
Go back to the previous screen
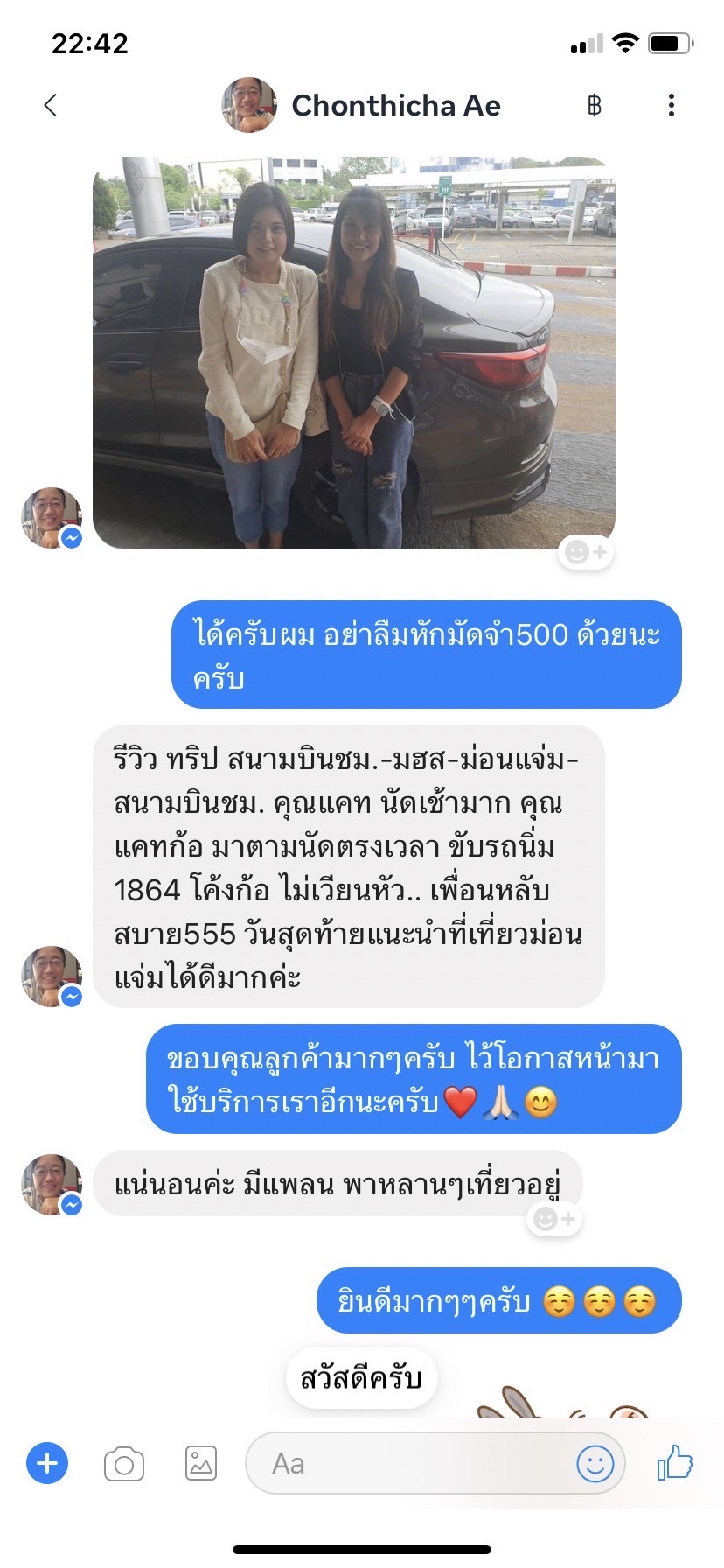[51, 106]
